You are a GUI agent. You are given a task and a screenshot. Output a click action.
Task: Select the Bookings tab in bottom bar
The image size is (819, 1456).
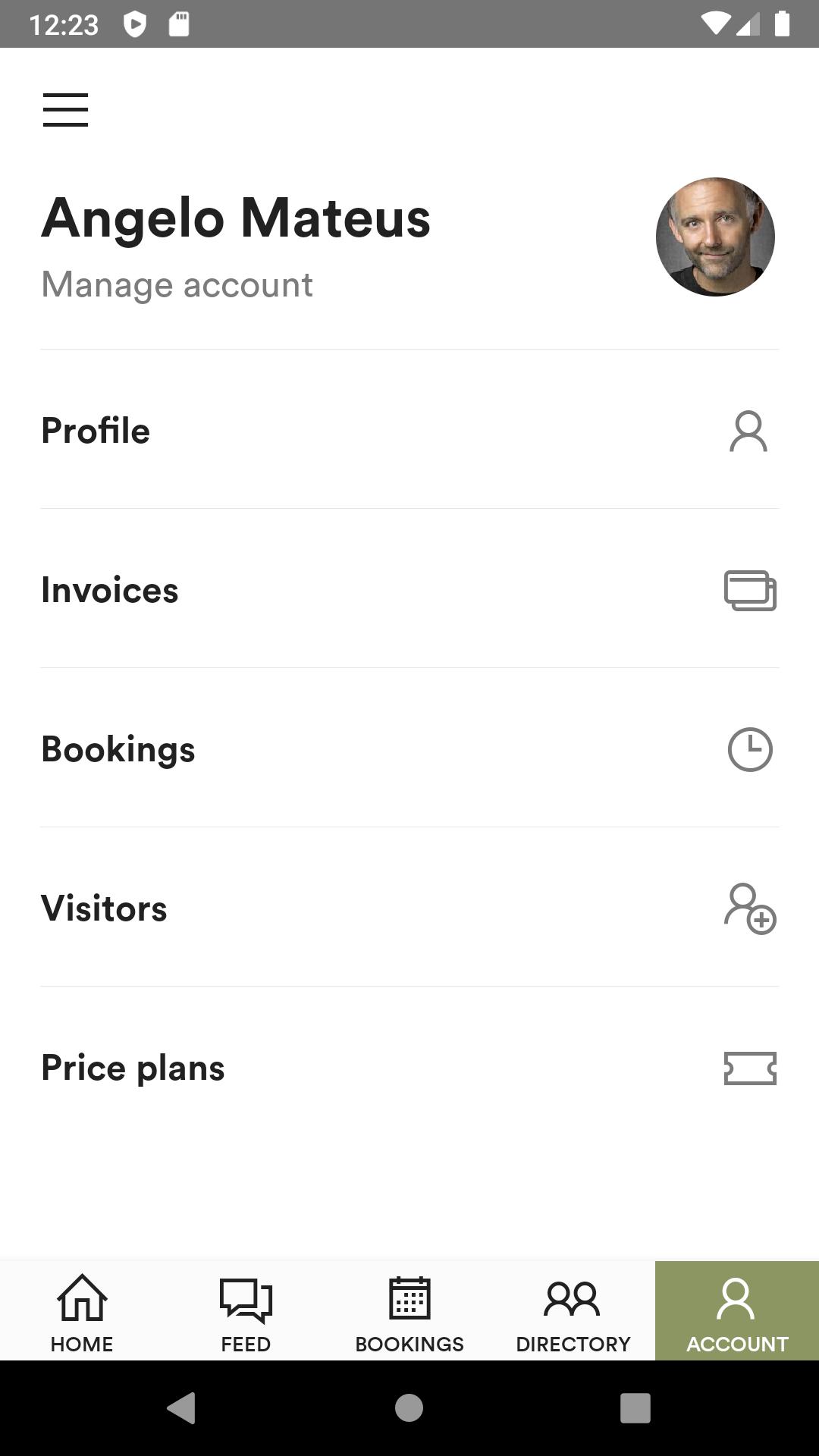[x=409, y=1311]
